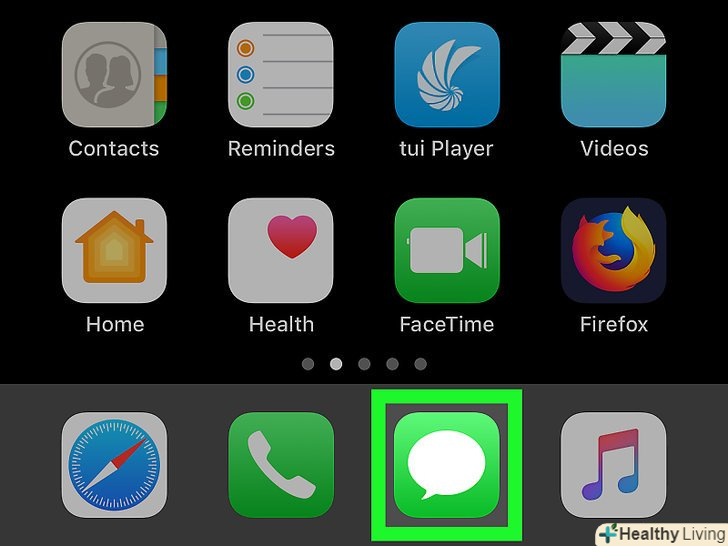728x546 pixels.
Task: Open the Health app
Action: [281, 250]
